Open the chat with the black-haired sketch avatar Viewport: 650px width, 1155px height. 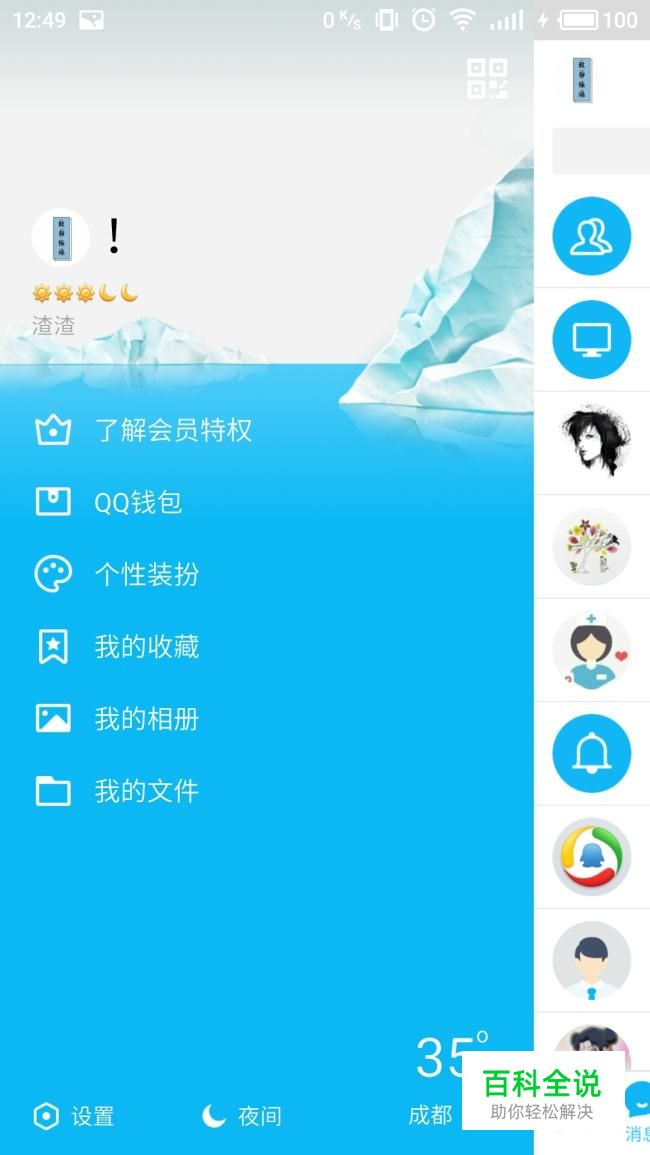(591, 443)
